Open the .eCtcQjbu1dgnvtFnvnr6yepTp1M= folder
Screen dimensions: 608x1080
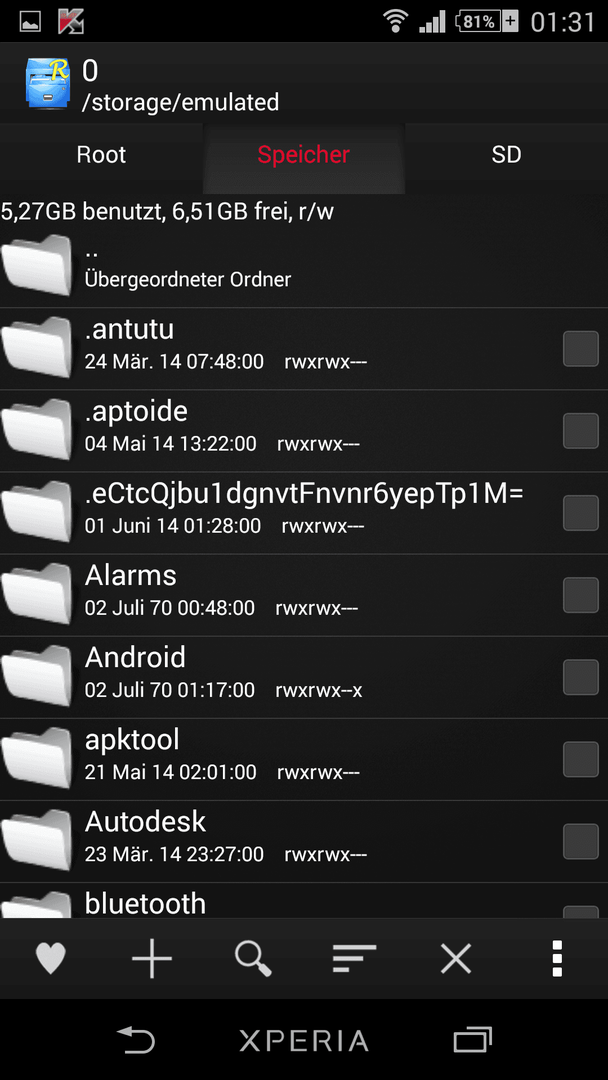click(304, 512)
